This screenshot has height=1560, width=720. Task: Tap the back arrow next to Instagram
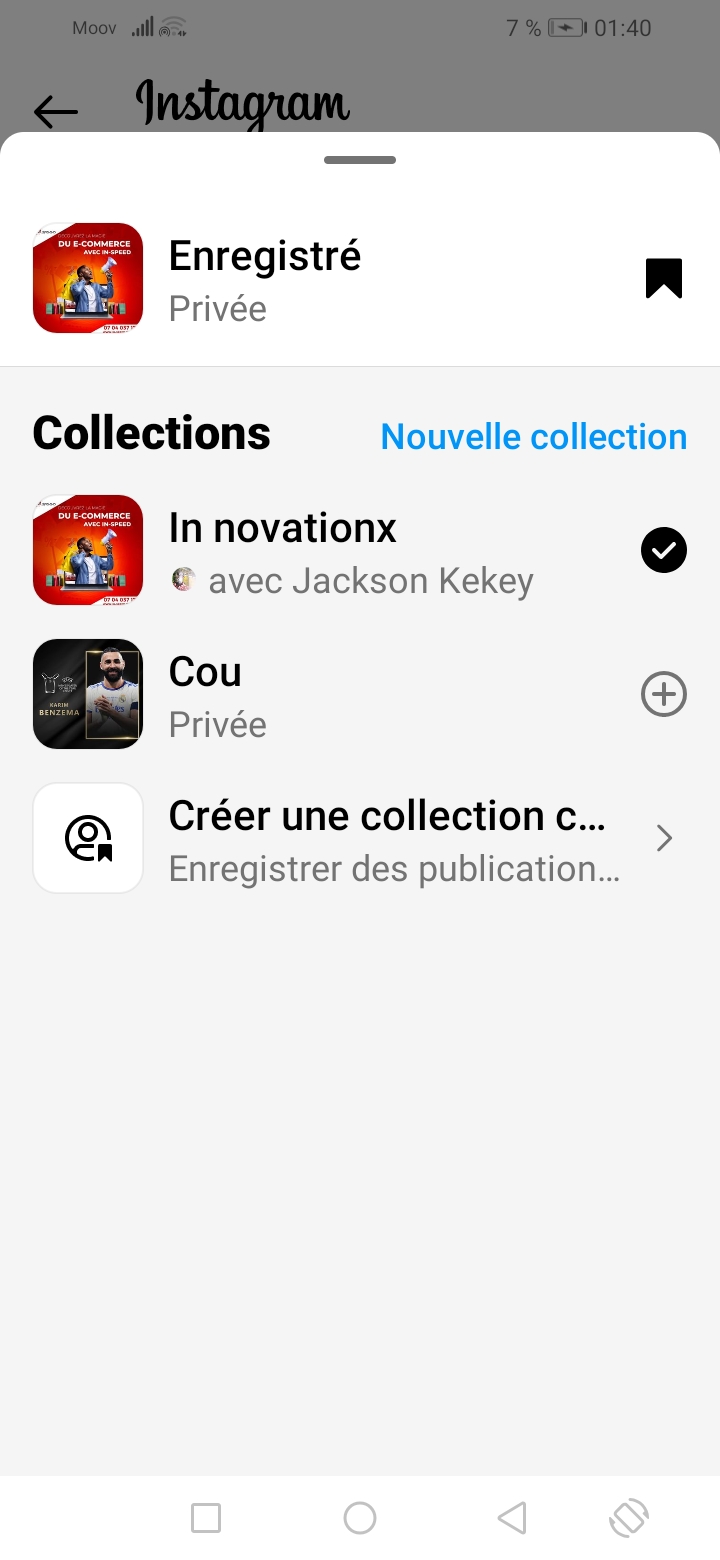[x=56, y=111]
